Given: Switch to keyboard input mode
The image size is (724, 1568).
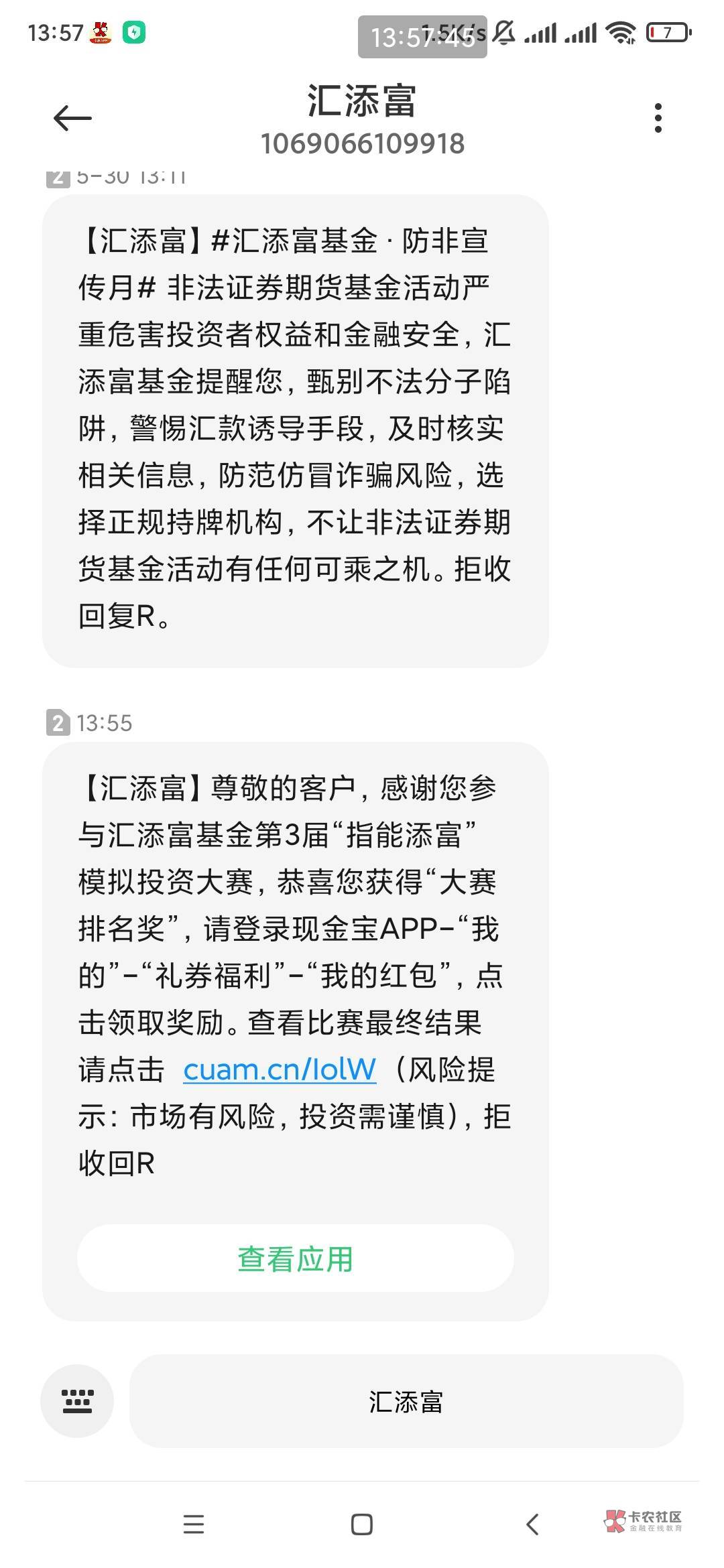Looking at the screenshot, I should (77, 1400).
